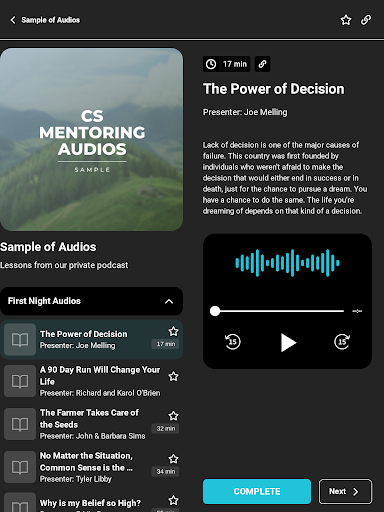Go to the Next lesson
Screen dimensions: 384x512
pyautogui.click(x=345, y=491)
